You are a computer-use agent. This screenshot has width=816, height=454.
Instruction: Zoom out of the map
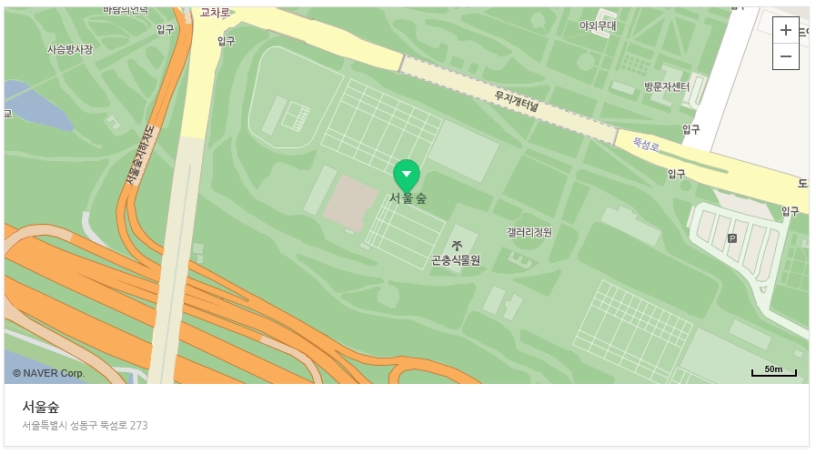(x=785, y=56)
